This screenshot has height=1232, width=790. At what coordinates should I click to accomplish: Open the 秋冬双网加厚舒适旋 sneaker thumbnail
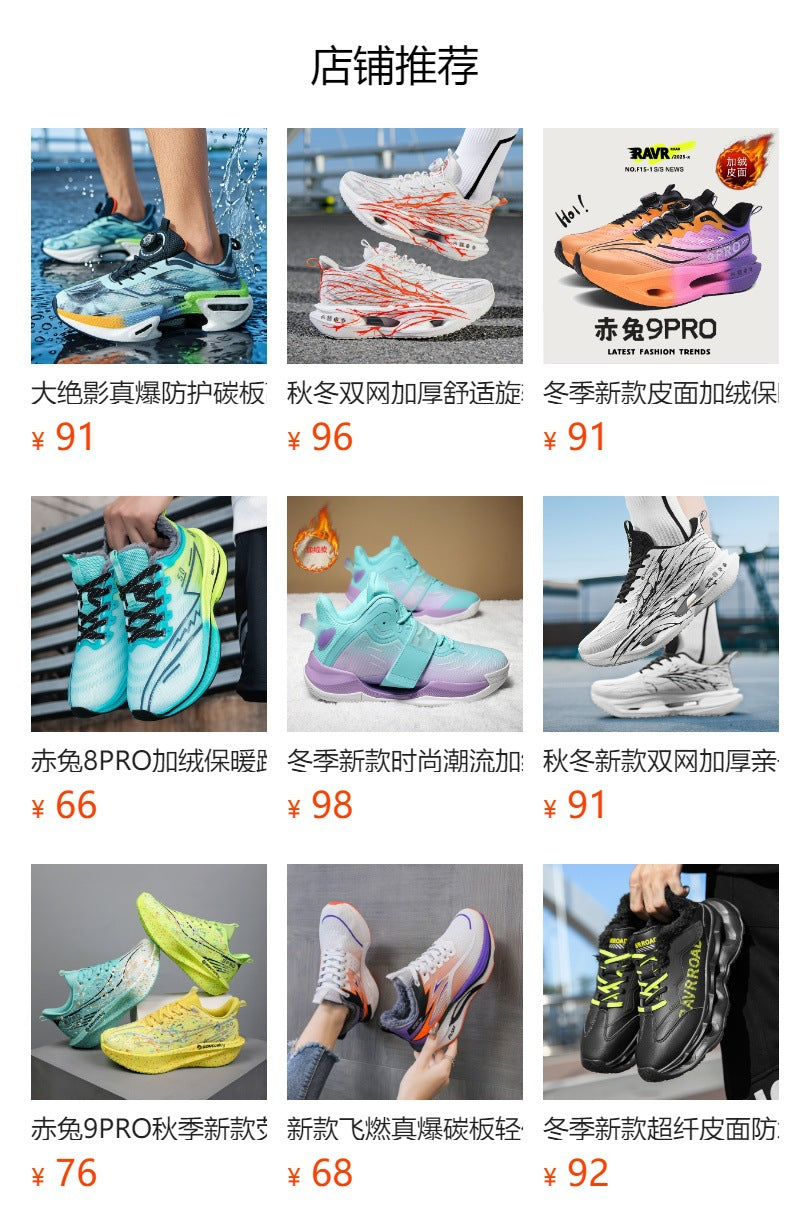[x=405, y=245]
